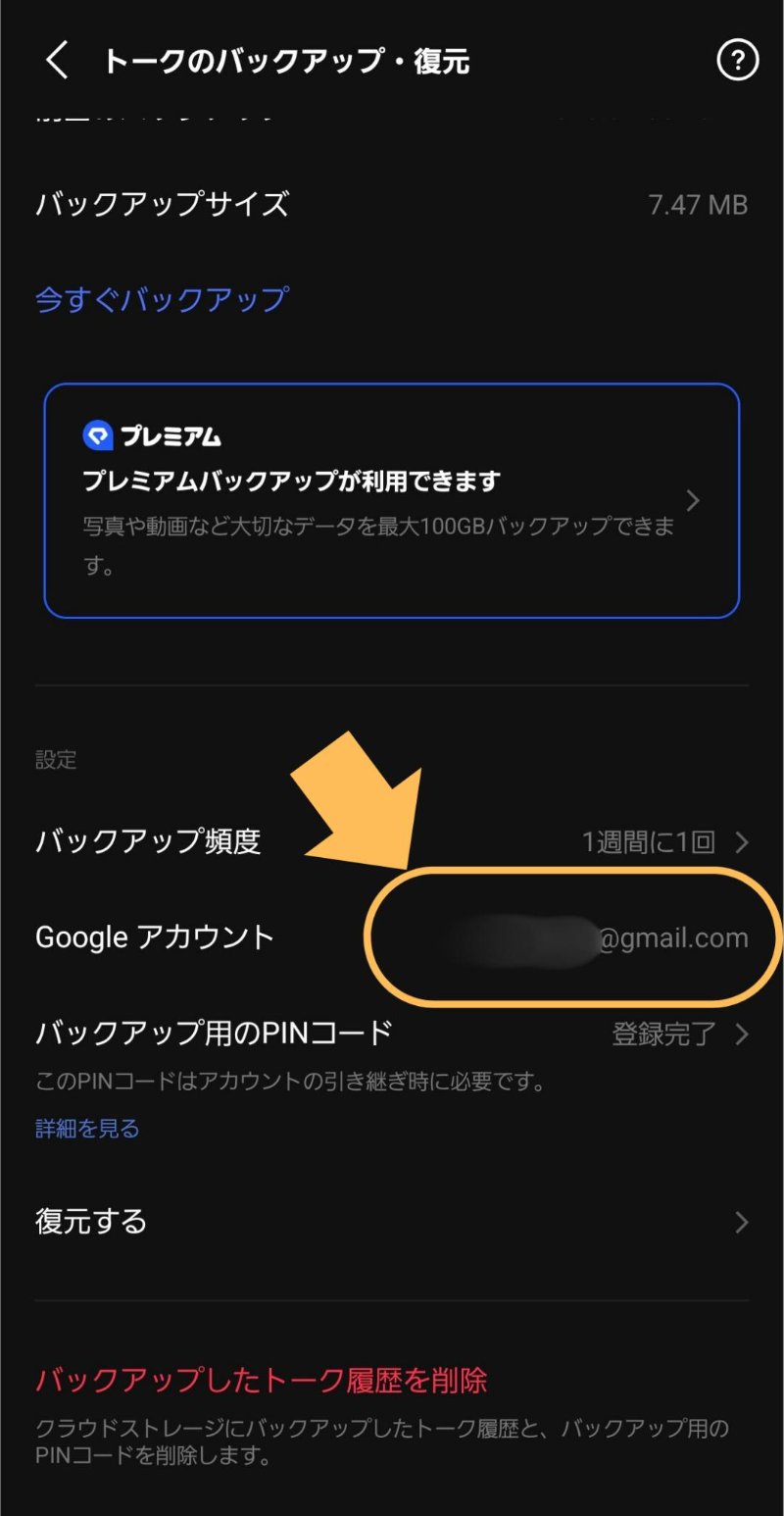Open the プレミアムバックアップ banner
Viewport: 784px width, 1516px height.
(x=392, y=500)
